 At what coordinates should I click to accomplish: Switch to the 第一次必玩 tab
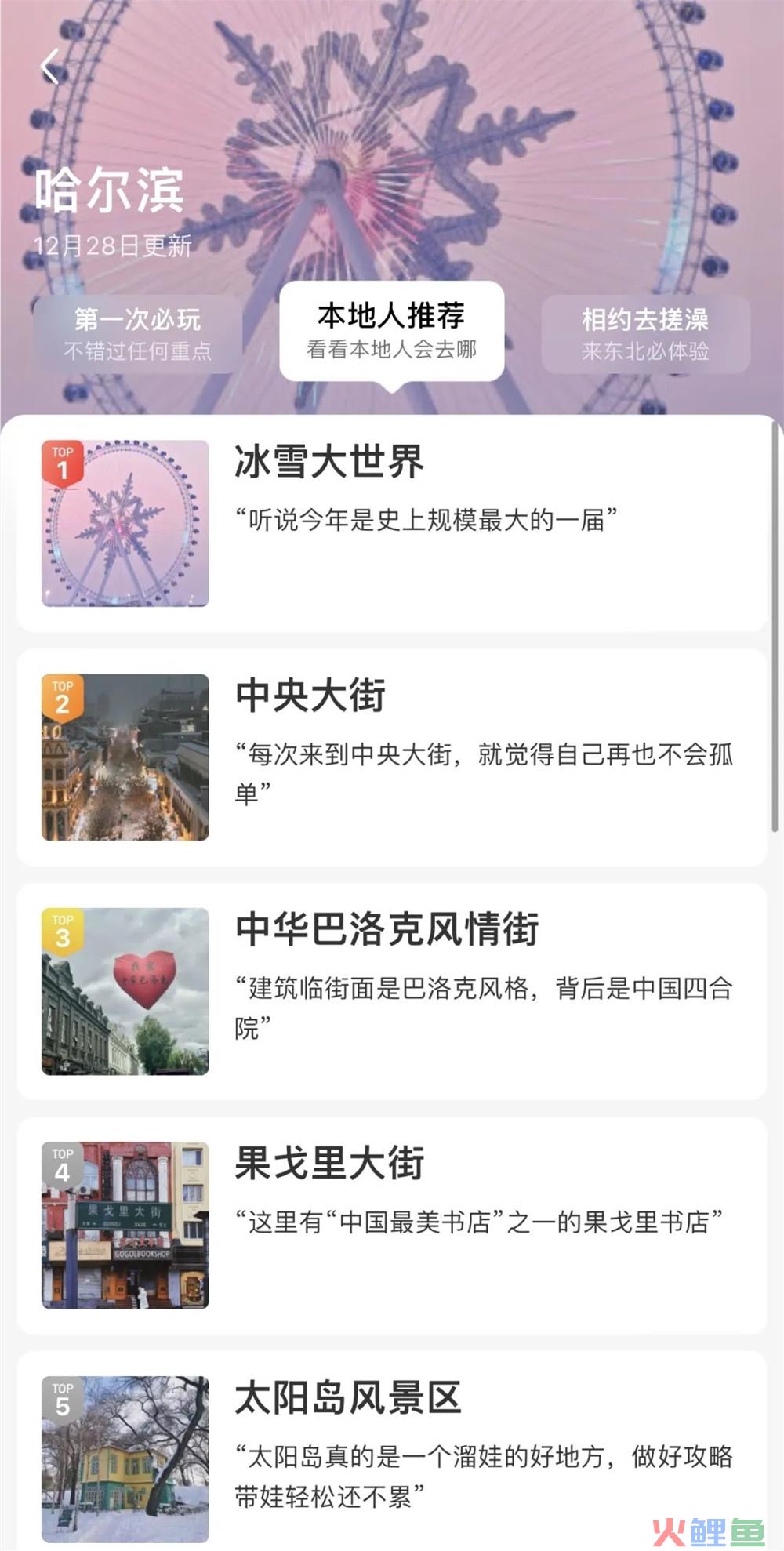pos(137,334)
